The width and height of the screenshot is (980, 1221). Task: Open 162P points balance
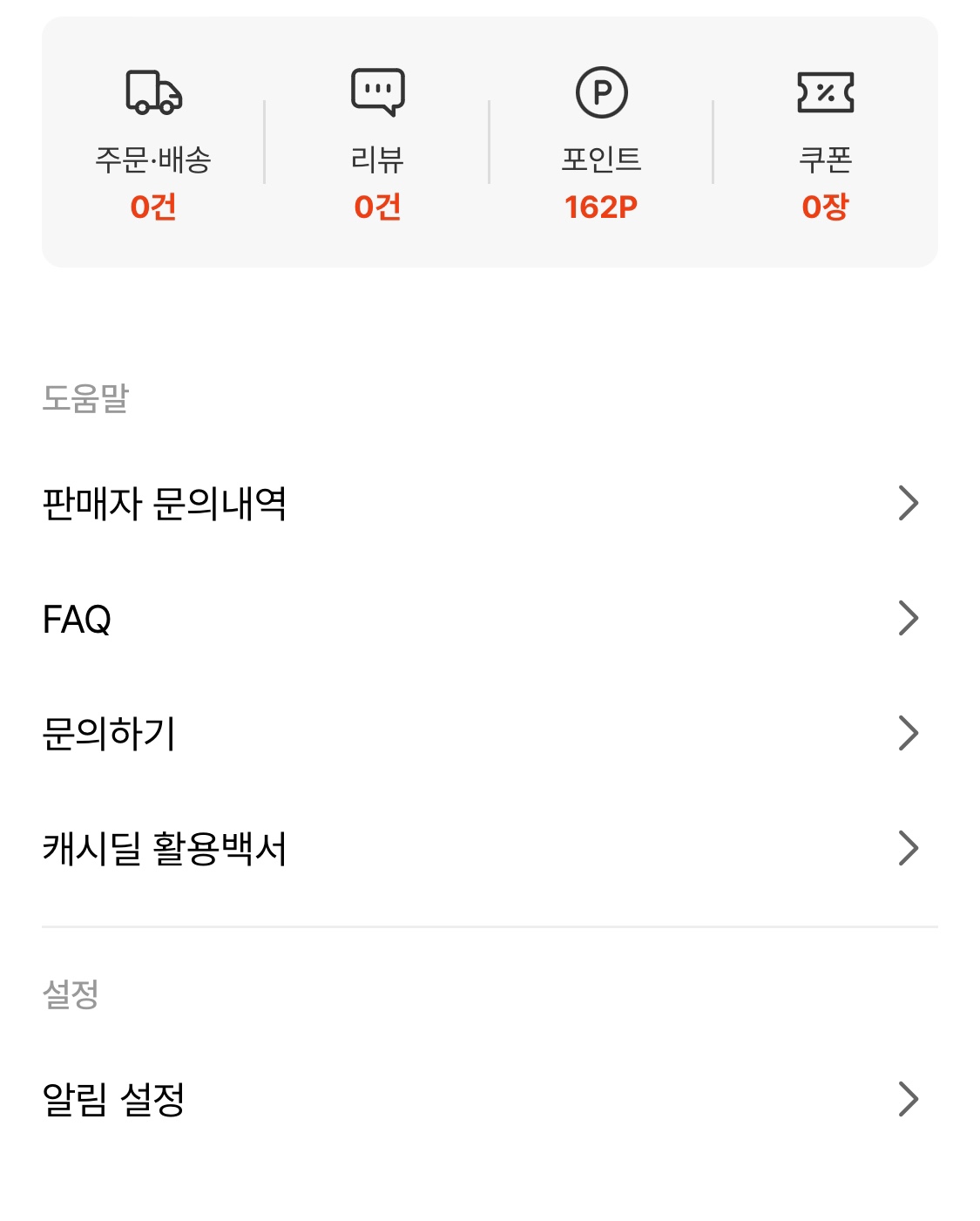601,207
